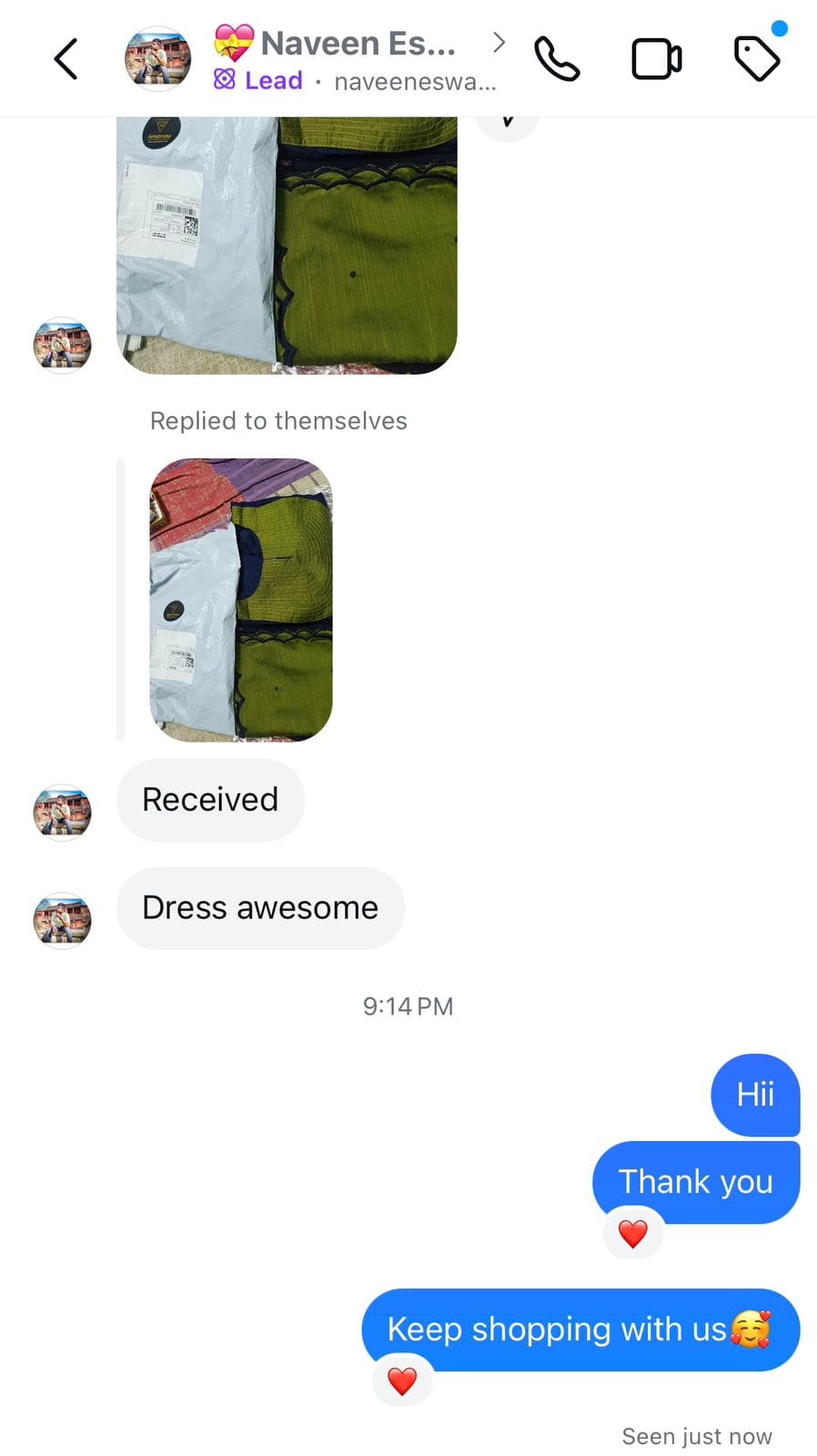The image size is (817, 1456).
Task: Tap the avatar beside Dress awesome message
Action: pyautogui.click(x=63, y=921)
